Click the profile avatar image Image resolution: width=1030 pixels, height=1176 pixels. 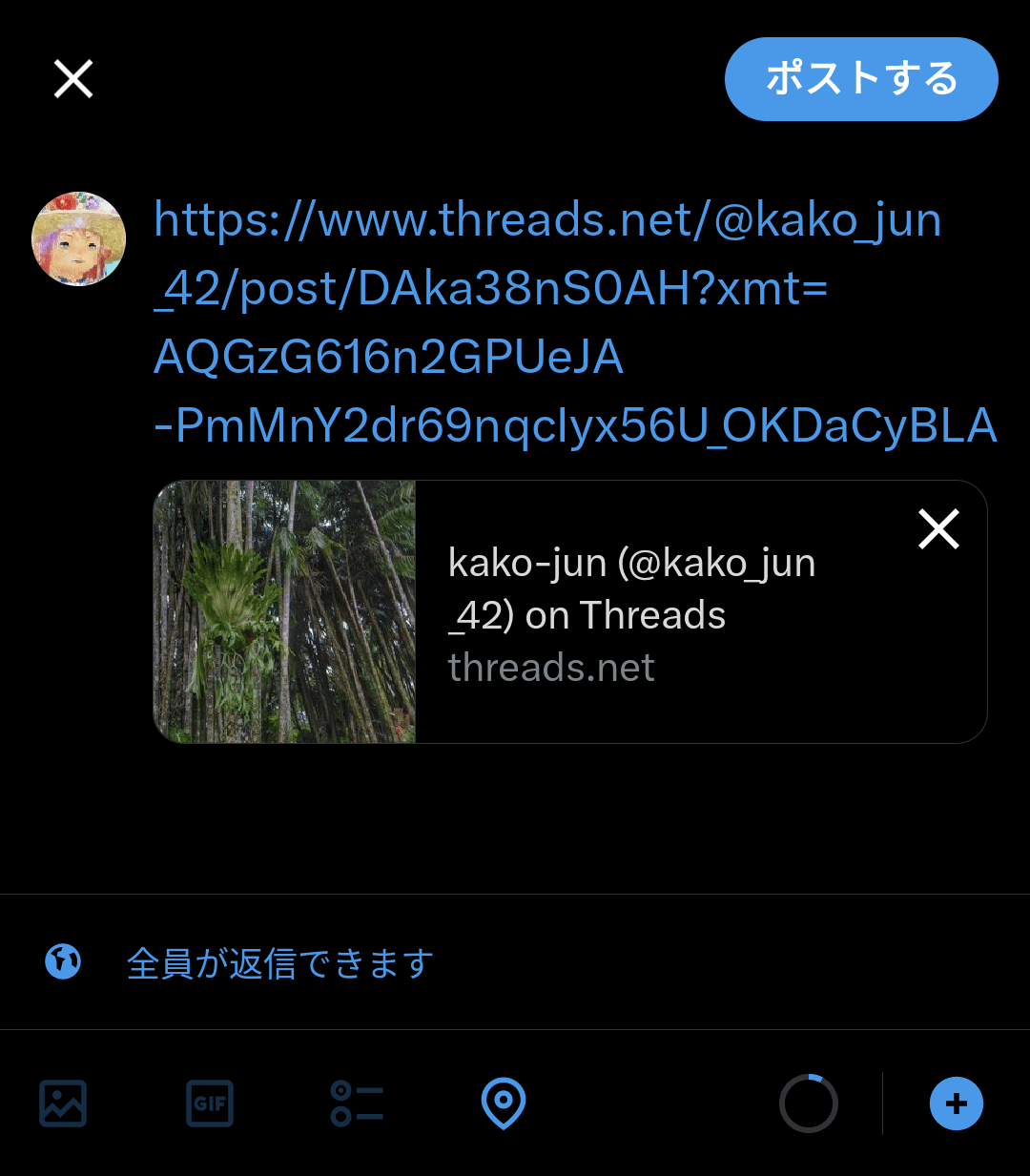pos(79,238)
